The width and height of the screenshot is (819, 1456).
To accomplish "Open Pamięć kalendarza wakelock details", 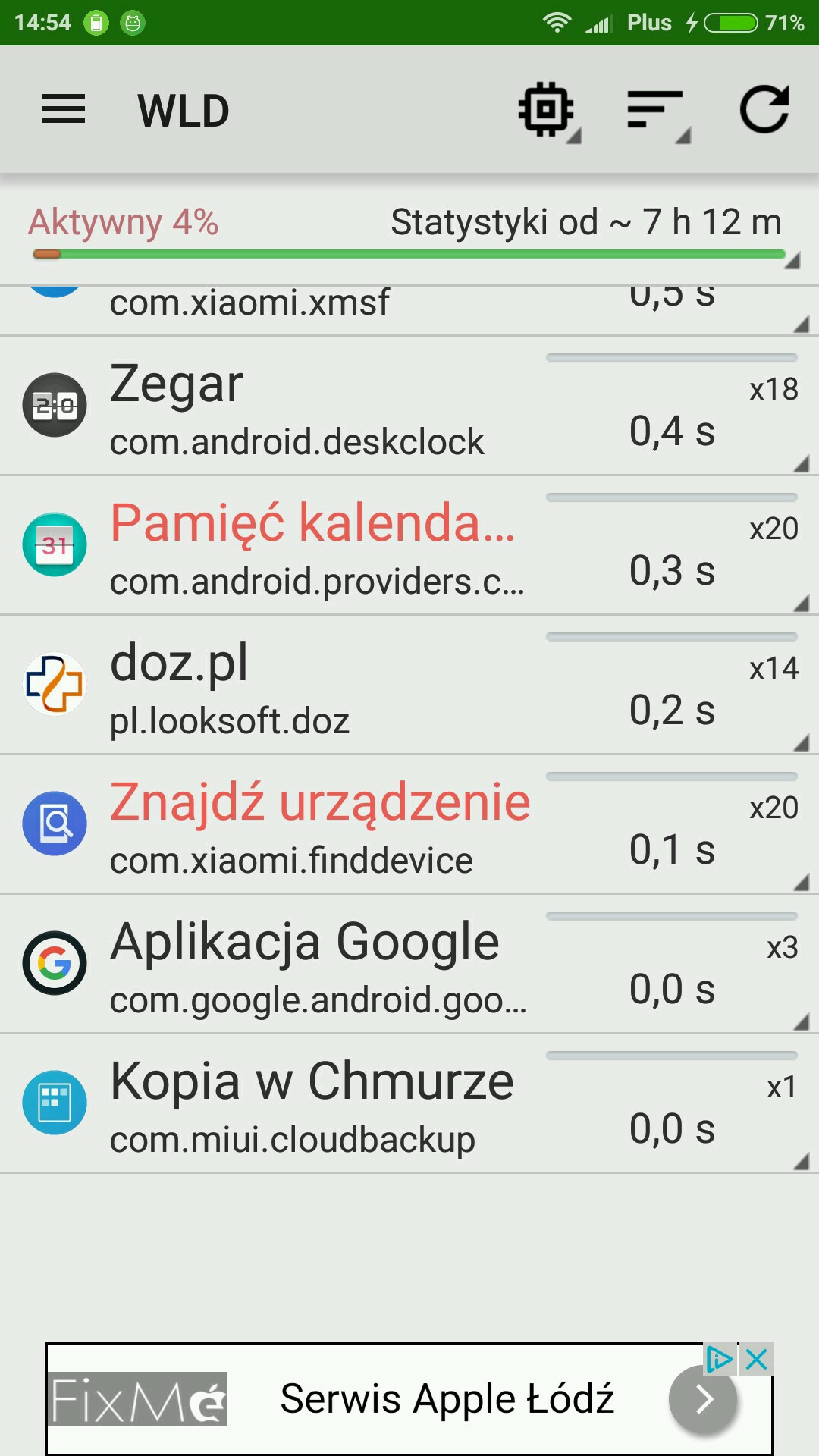I will (409, 545).
